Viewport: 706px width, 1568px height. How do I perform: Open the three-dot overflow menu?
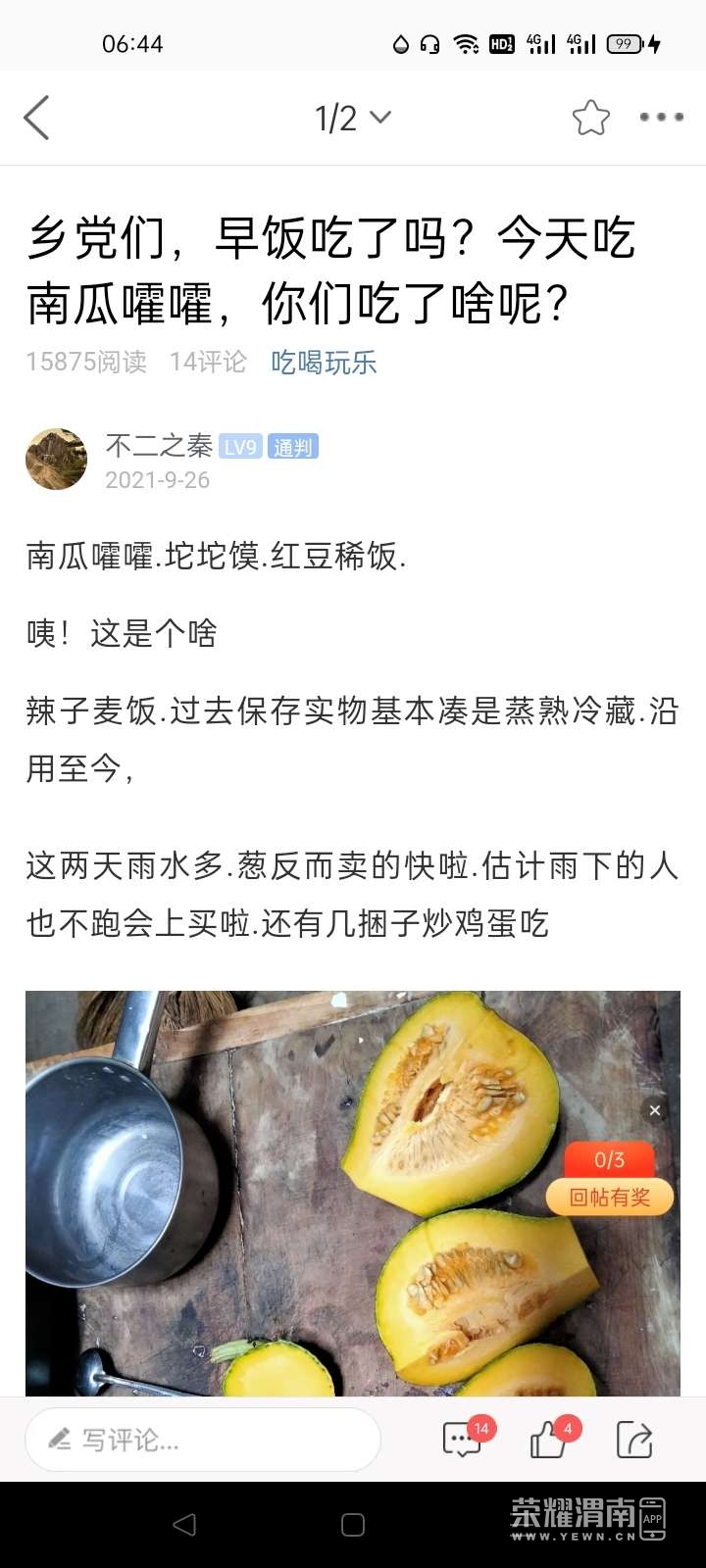662,118
